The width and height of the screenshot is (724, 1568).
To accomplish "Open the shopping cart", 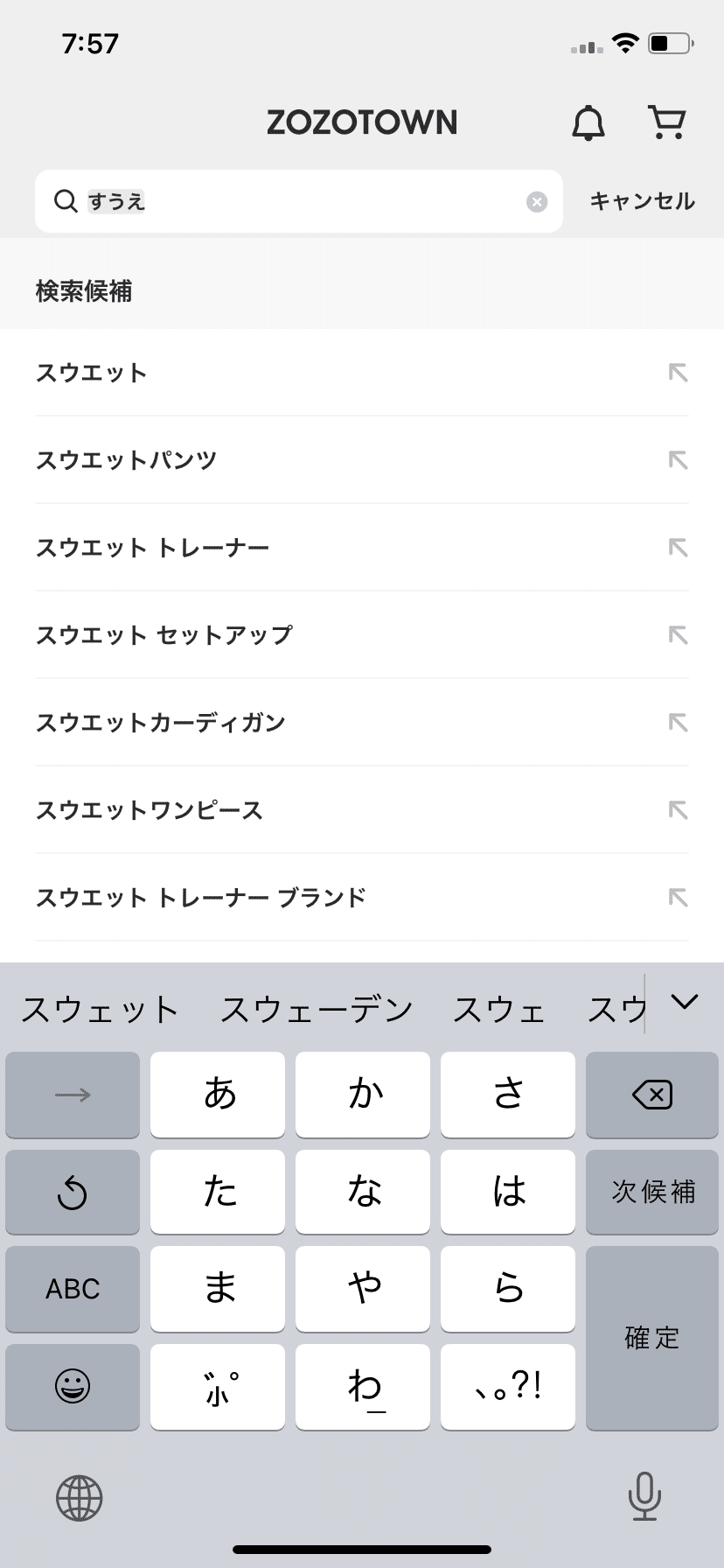I will (x=666, y=122).
